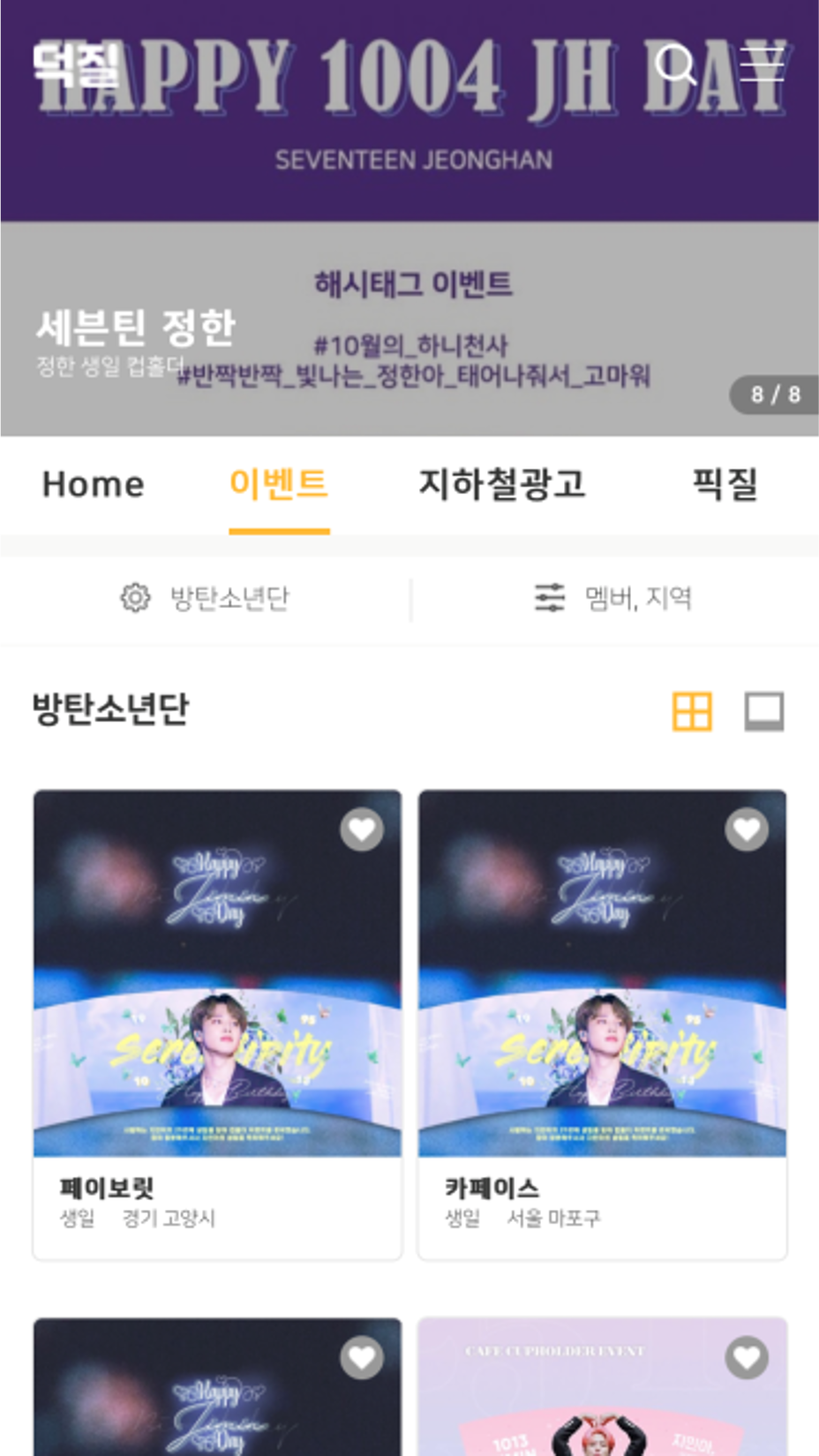Open the 세븐틴 정한 banner
The image size is (819, 1456).
click(x=409, y=328)
